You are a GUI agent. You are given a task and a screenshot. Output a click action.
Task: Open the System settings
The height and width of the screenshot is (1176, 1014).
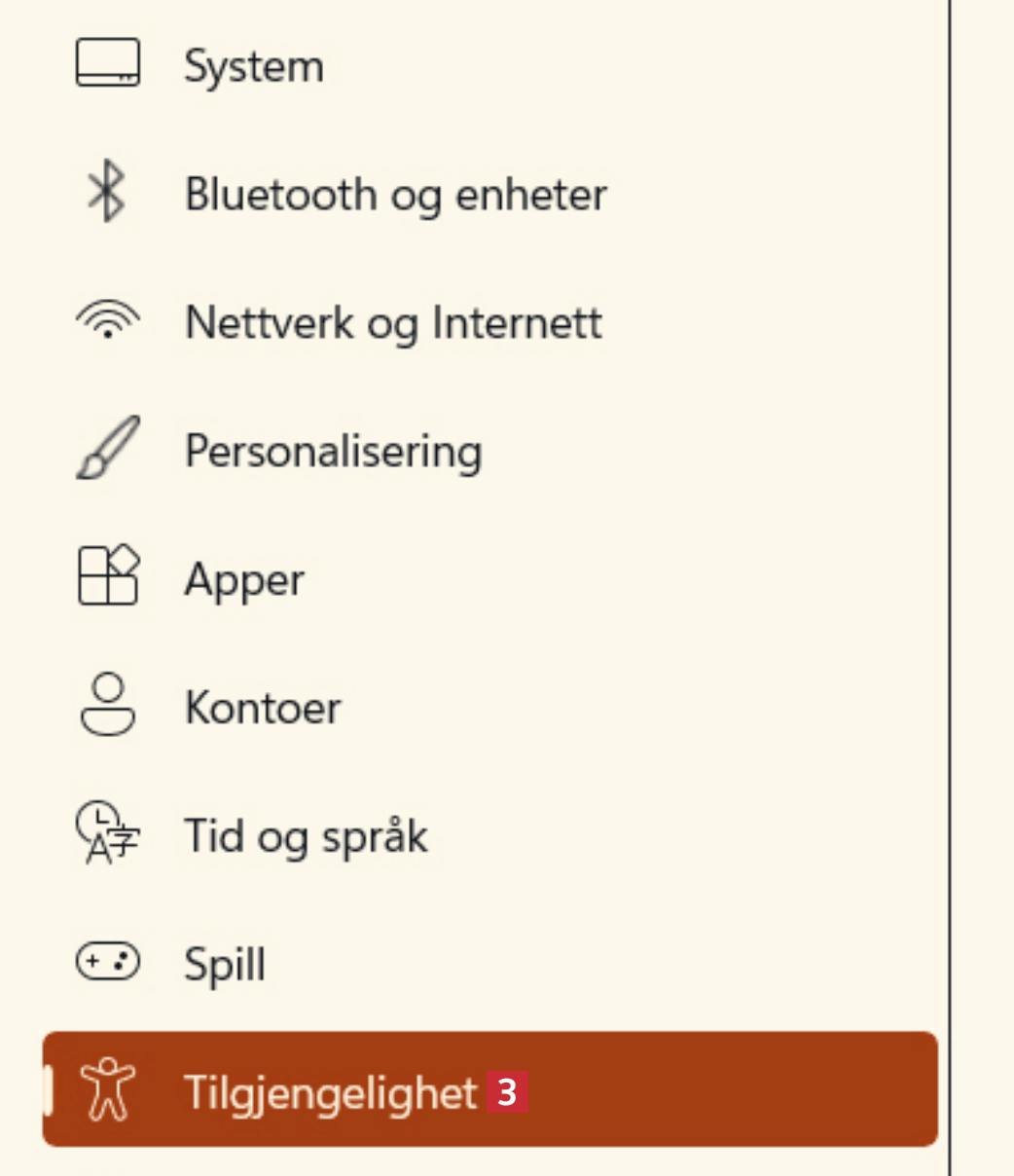[x=253, y=66]
